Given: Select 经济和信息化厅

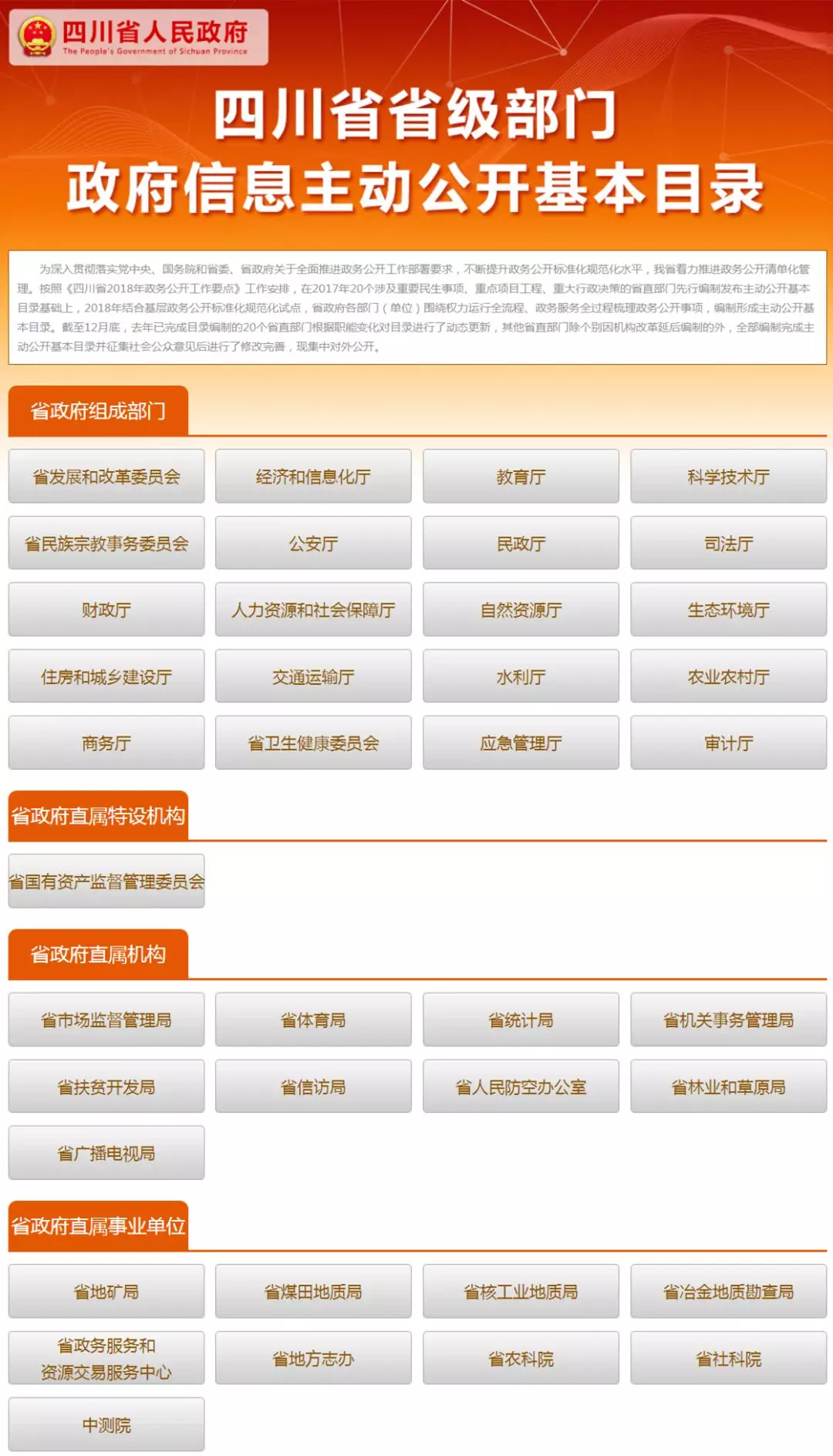Looking at the screenshot, I should point(313,477).
